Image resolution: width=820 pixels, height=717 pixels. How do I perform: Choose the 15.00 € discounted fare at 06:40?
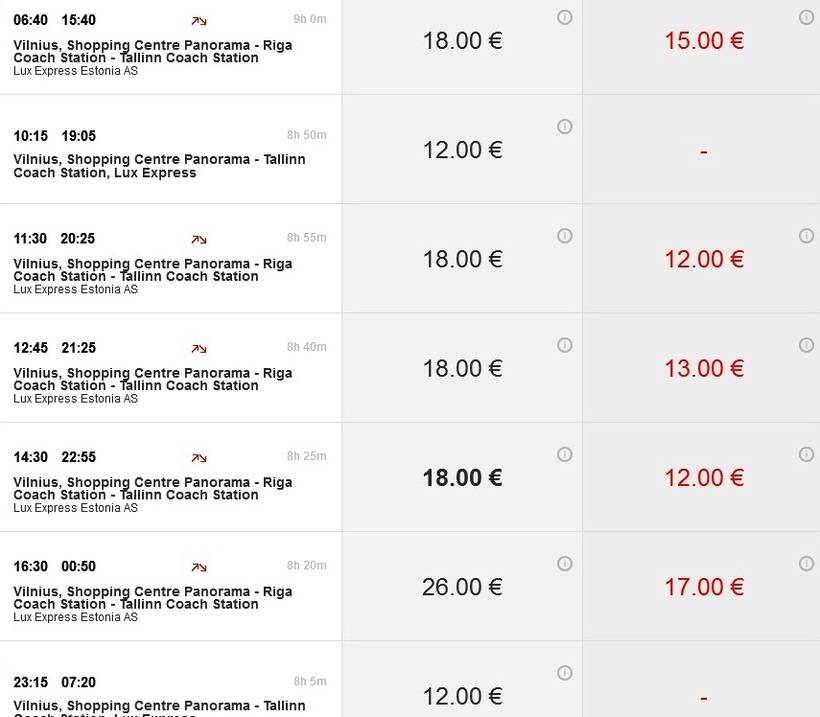pyautogui.click(x=704, y=41)
